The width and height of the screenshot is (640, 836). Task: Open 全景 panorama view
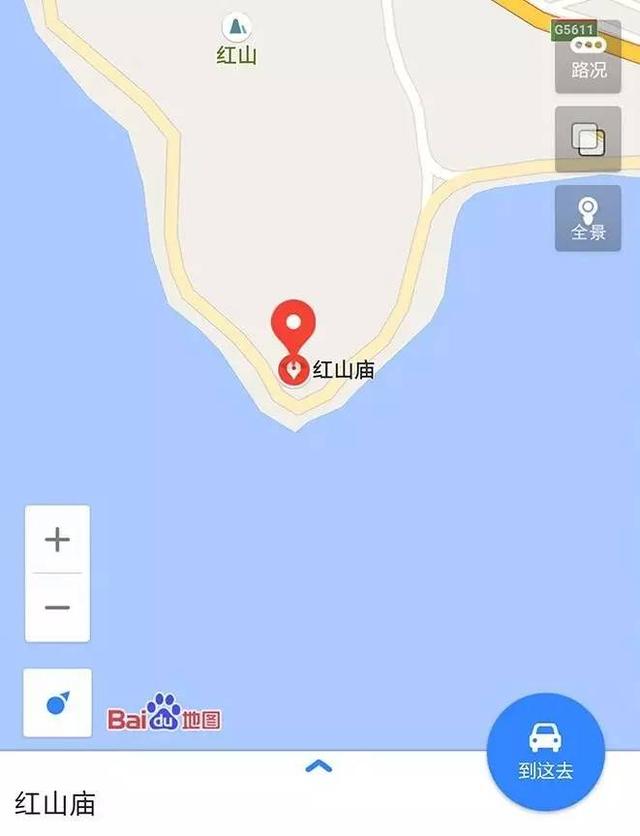tap(588, 218)
